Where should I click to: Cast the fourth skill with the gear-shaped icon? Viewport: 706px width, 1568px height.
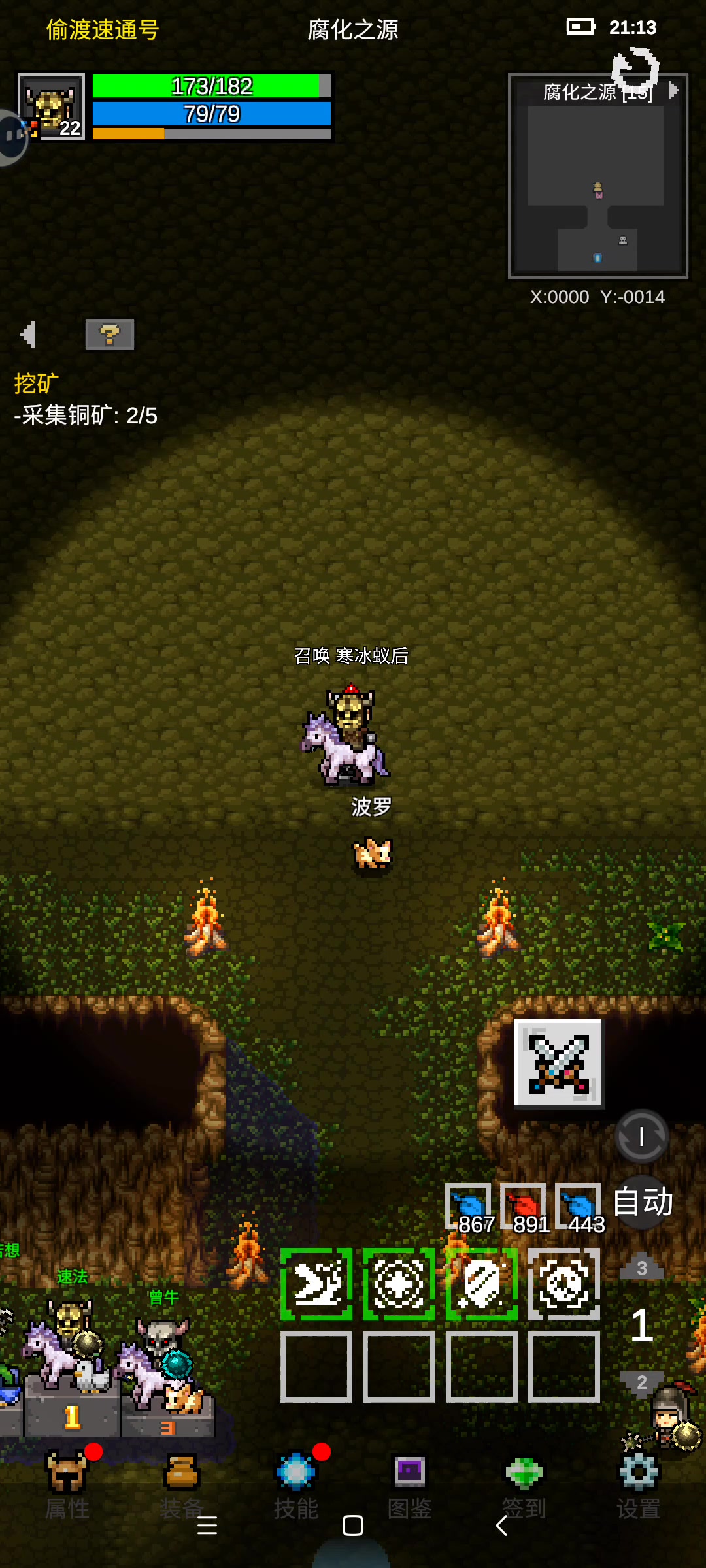click(564, 1284)
